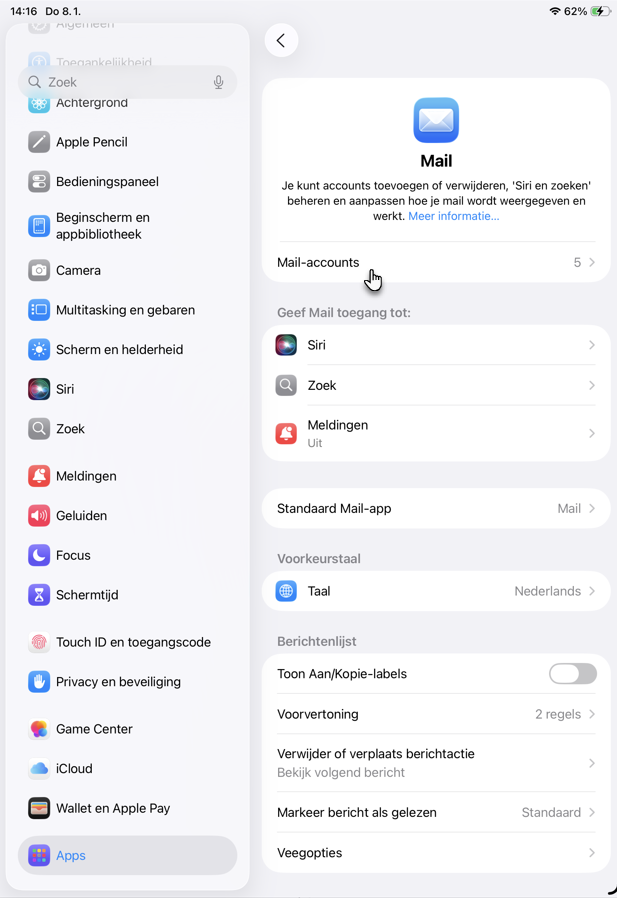Image resolution: width=617 pixels, height=898 pixels.
Task: Open Meldingen settings for Mail
Action: [x=435, y=433]
